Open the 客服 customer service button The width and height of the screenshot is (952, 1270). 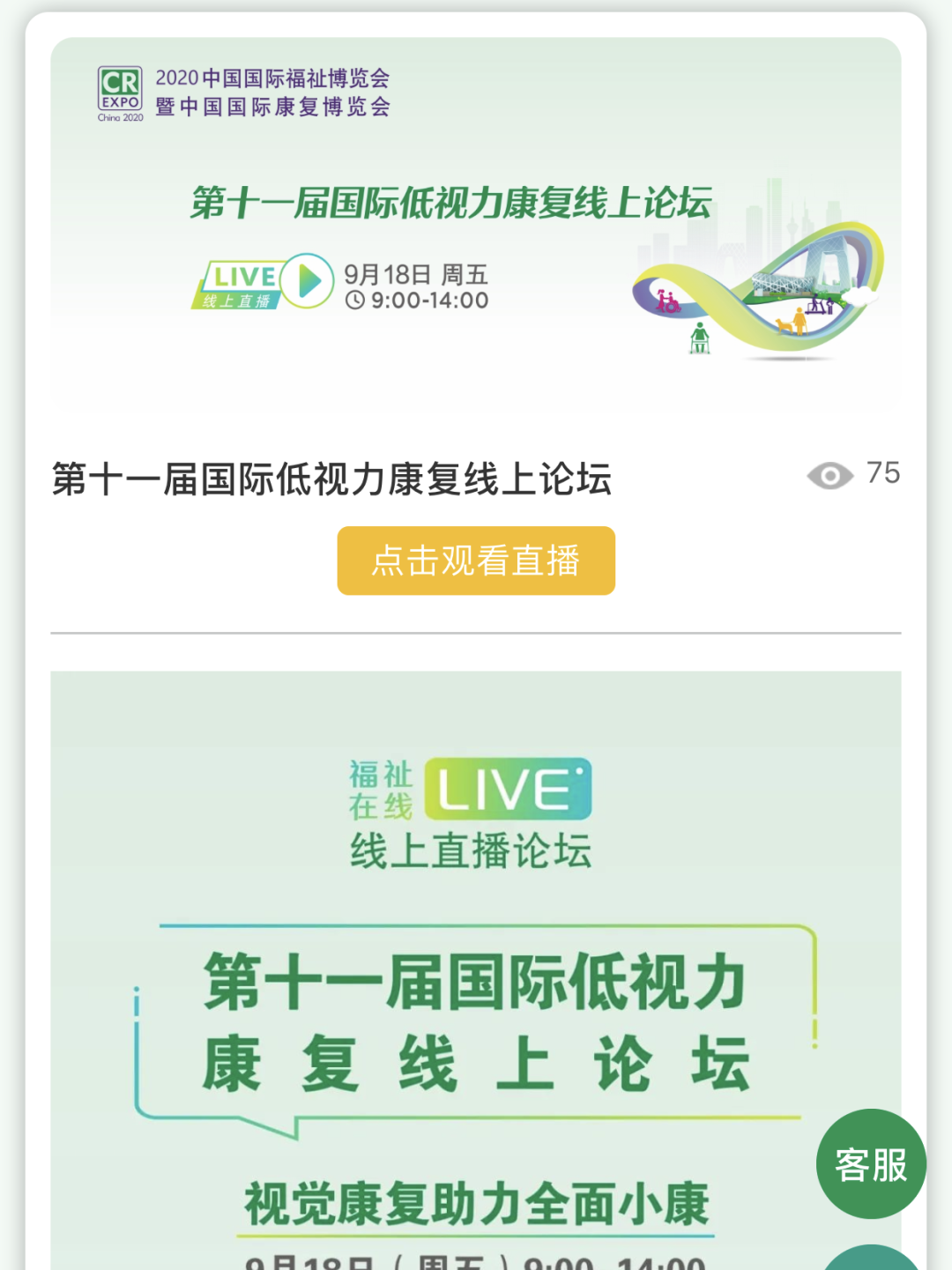point(871,1164)
